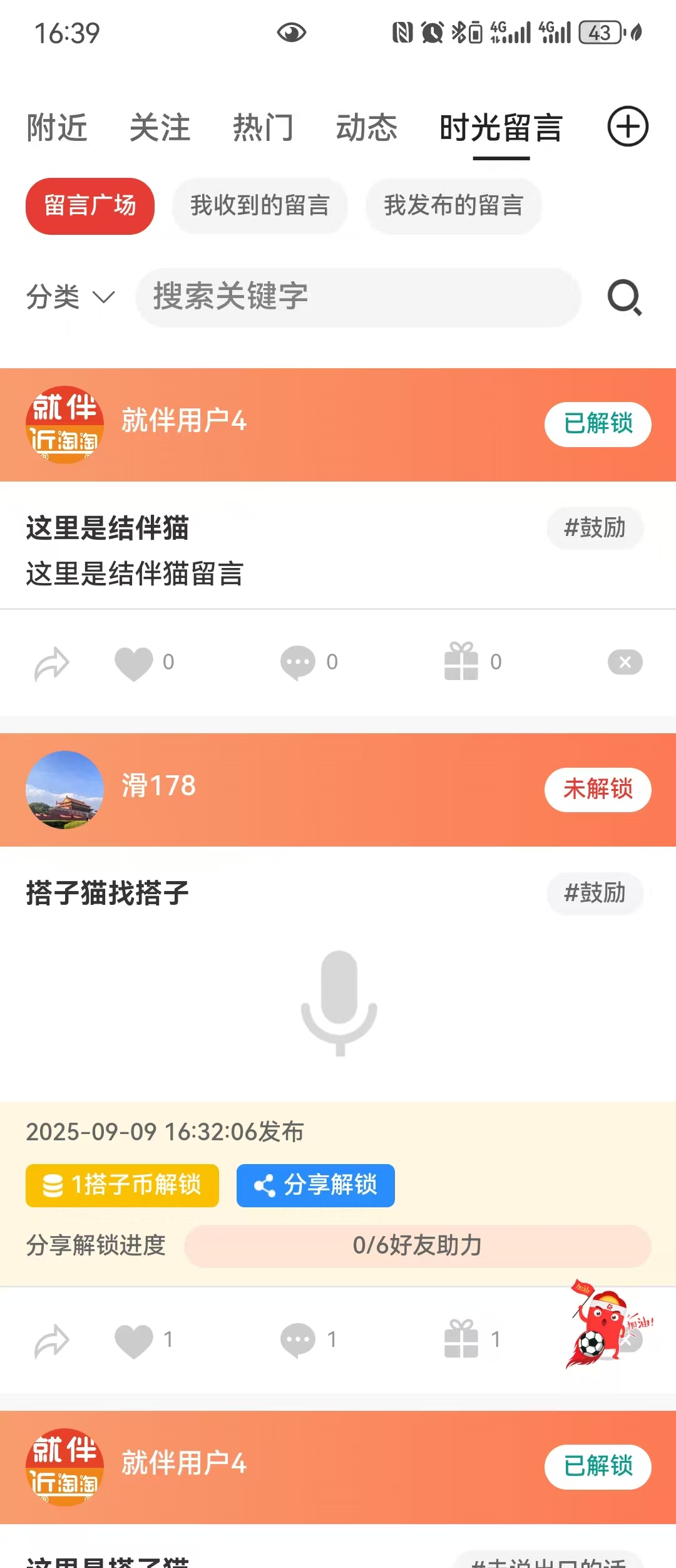Switch to the 关注 tab
This screenshot has width=676, height=1568.
(160, 128)
